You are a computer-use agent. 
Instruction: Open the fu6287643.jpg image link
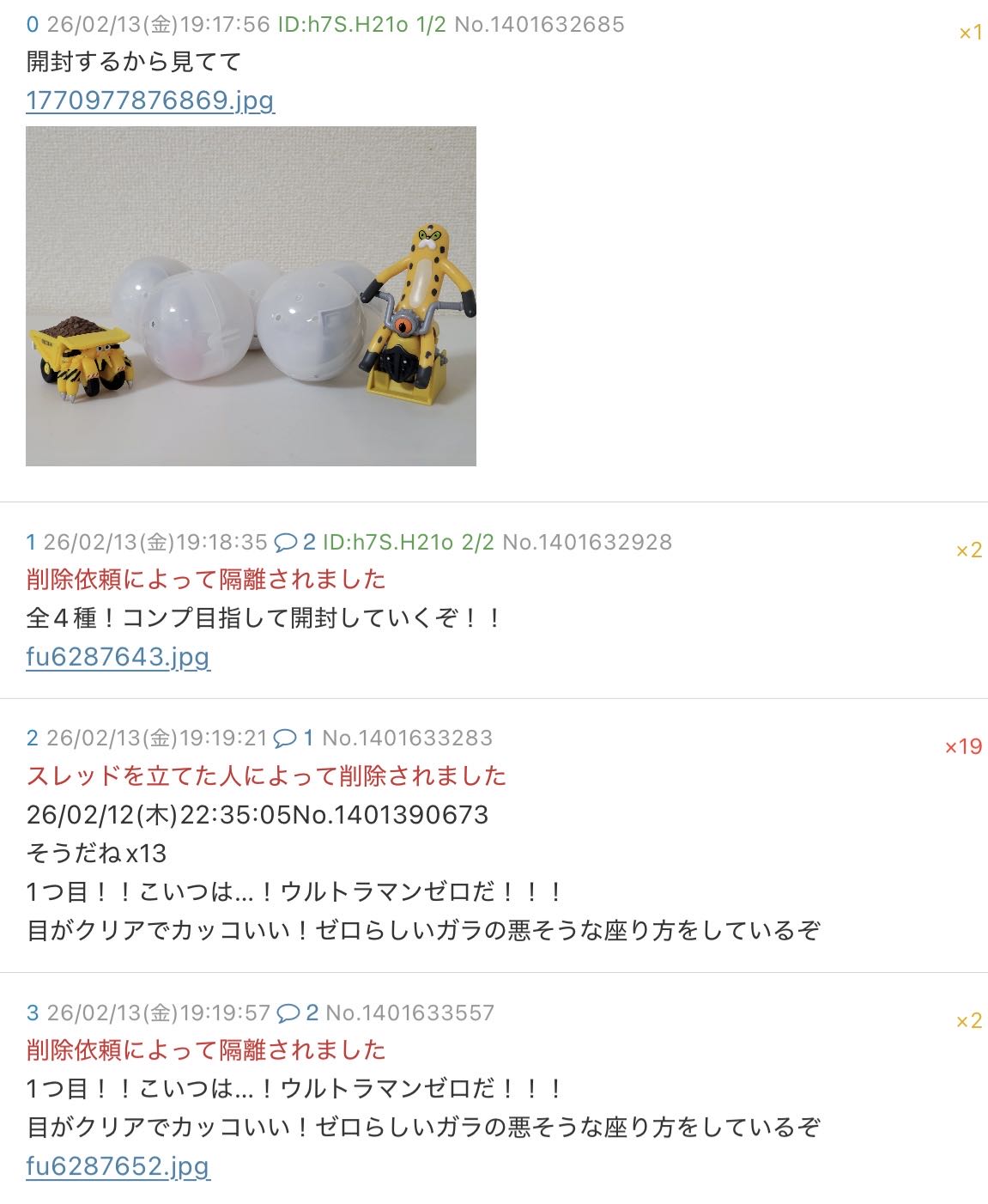(x=118, y=657)
